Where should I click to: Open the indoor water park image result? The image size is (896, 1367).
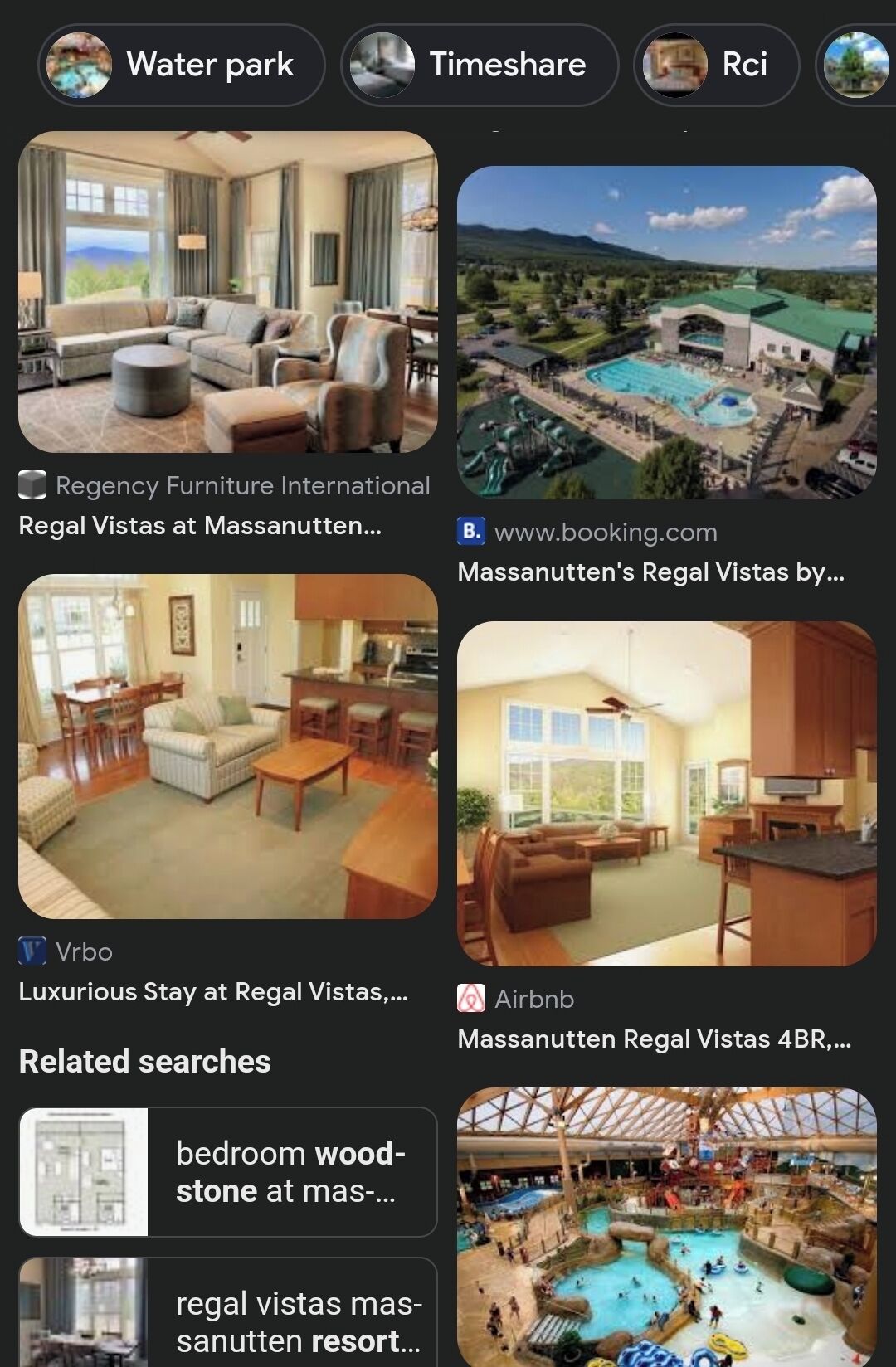pyautogui.click(x=666, y=1226)
